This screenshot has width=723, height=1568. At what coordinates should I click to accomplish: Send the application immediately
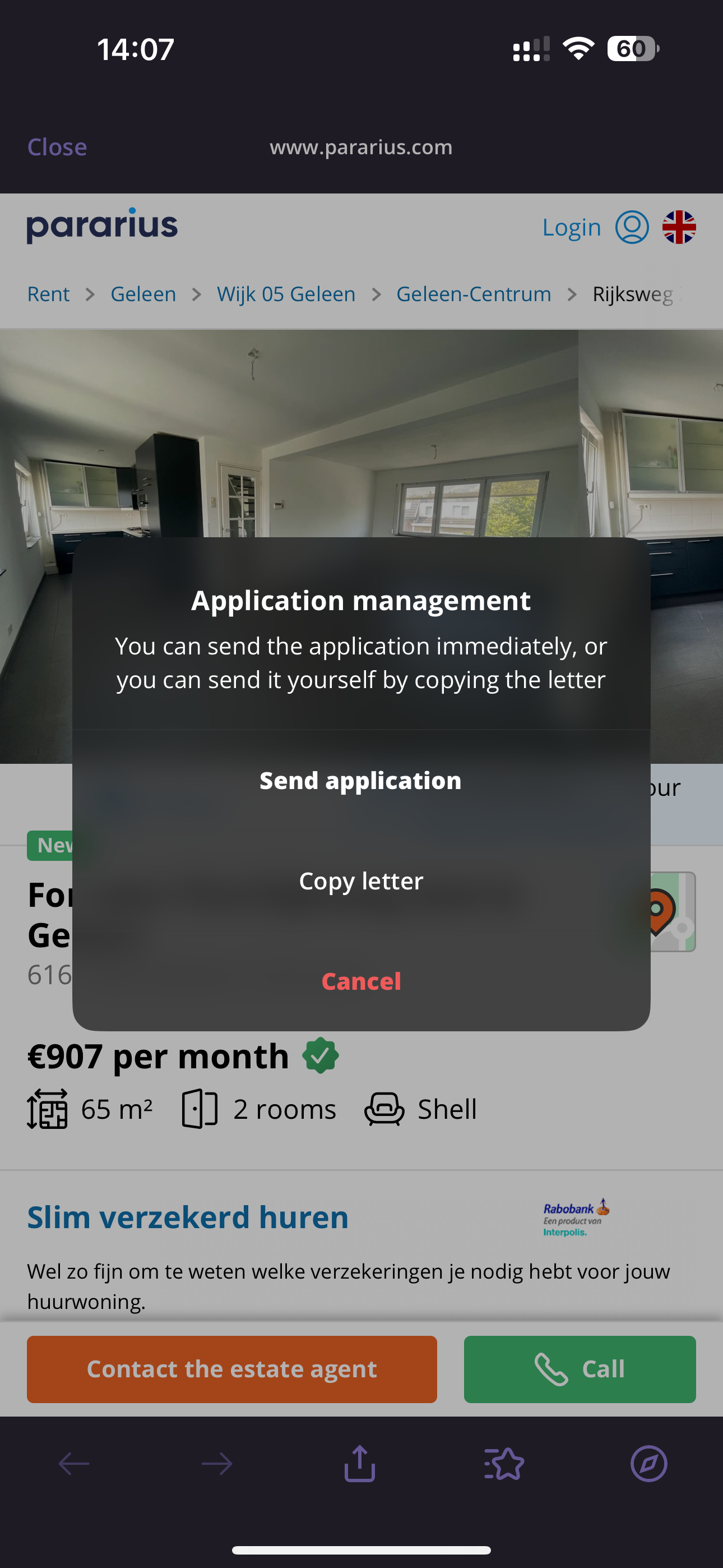coord(361,780)
